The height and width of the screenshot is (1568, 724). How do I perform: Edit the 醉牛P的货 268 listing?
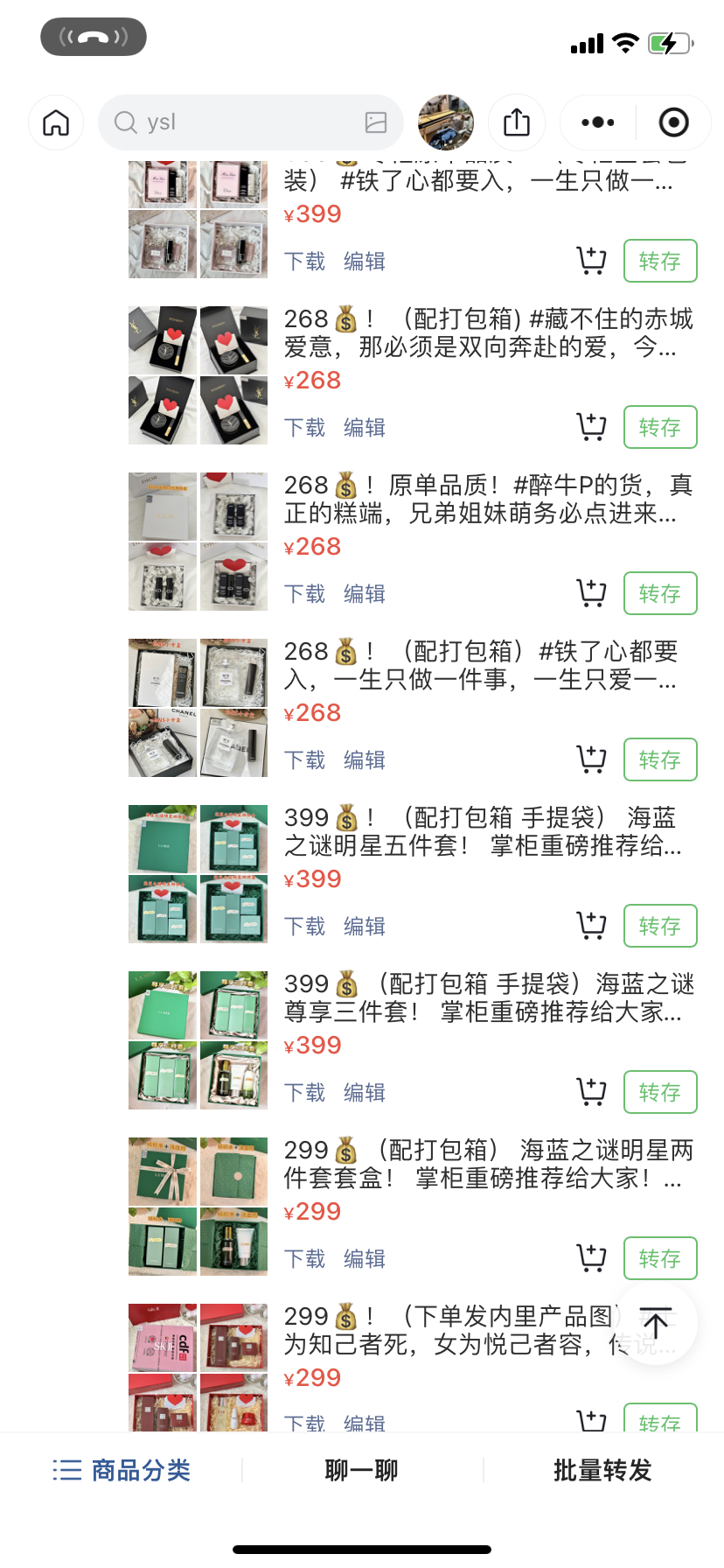365,594
